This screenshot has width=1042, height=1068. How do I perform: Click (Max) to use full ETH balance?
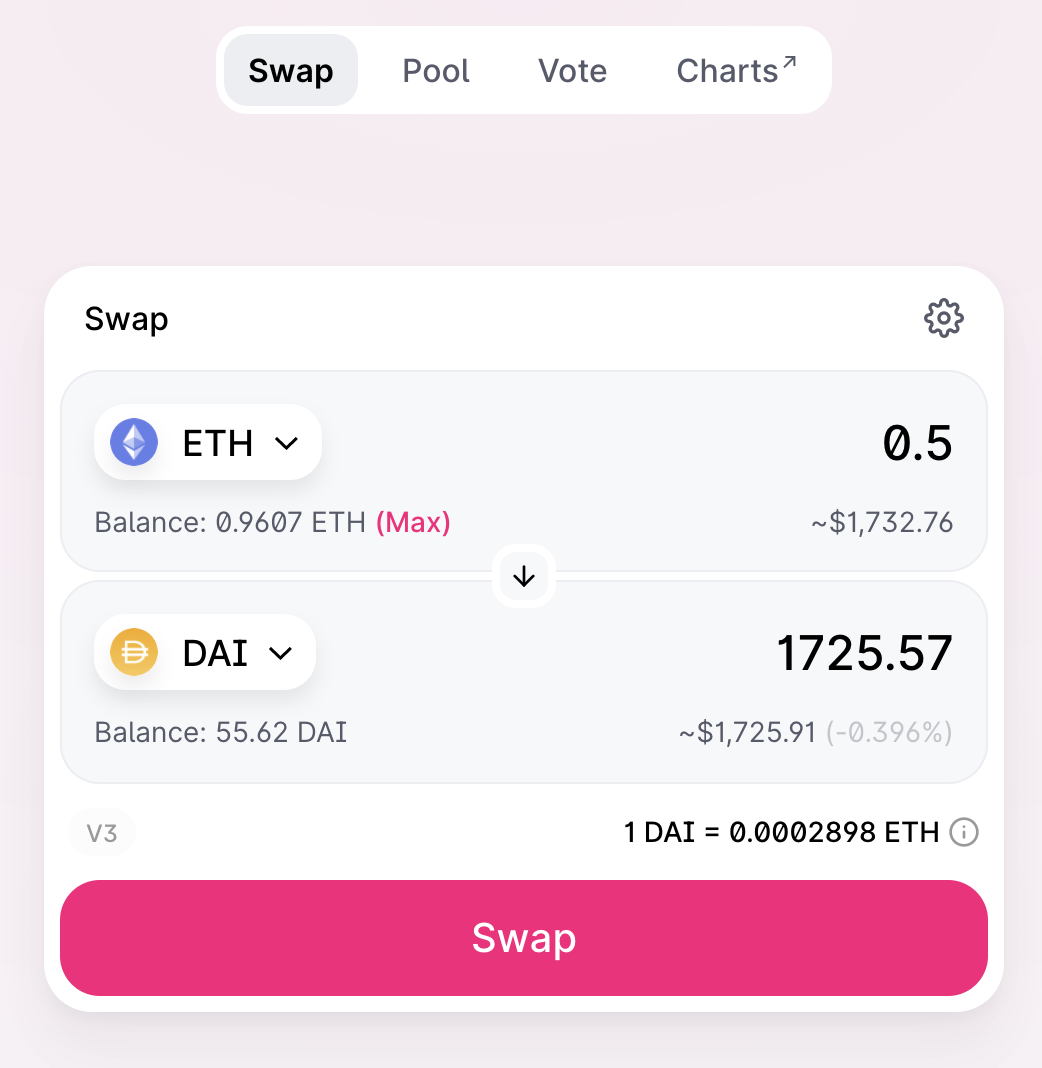[413, 522]
